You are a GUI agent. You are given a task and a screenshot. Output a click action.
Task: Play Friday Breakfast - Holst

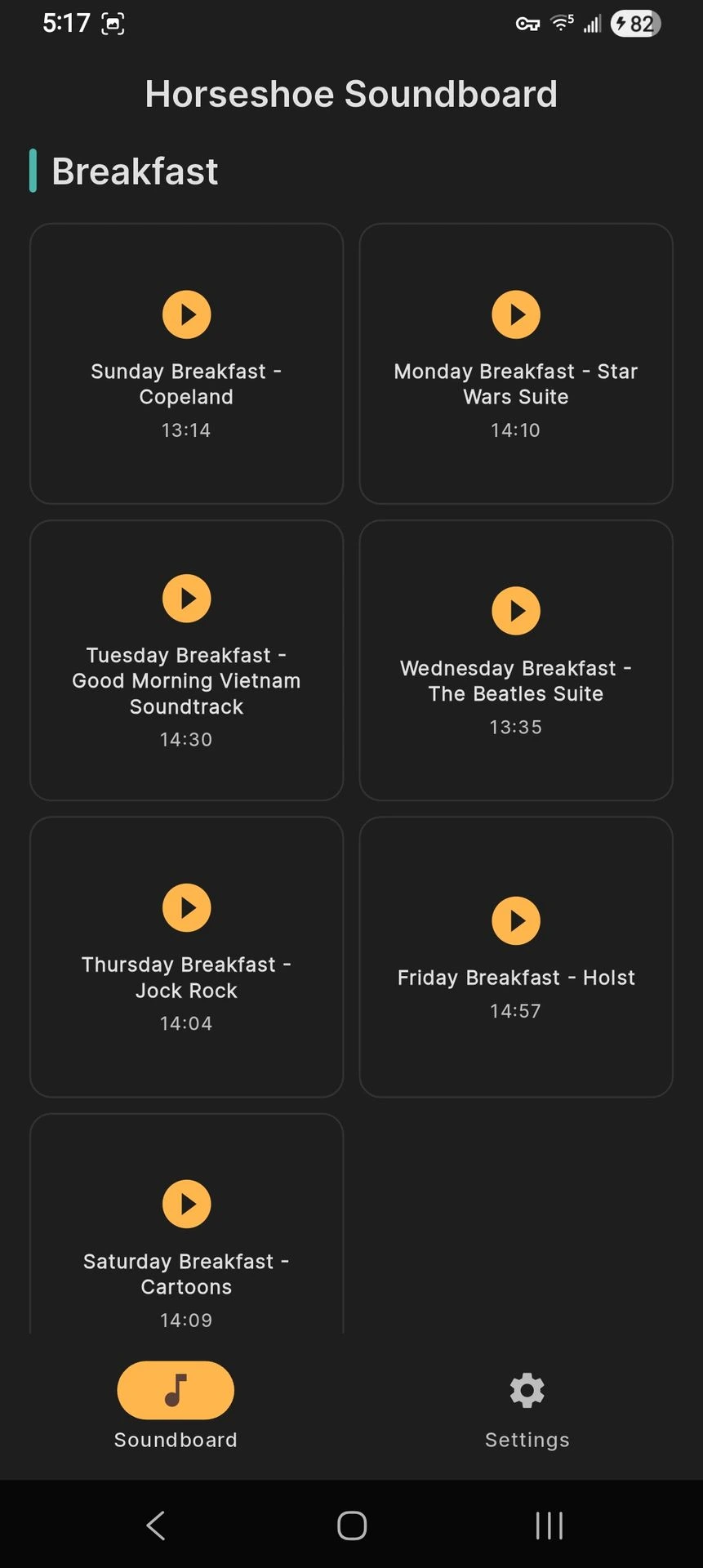[x=515, y=920]
